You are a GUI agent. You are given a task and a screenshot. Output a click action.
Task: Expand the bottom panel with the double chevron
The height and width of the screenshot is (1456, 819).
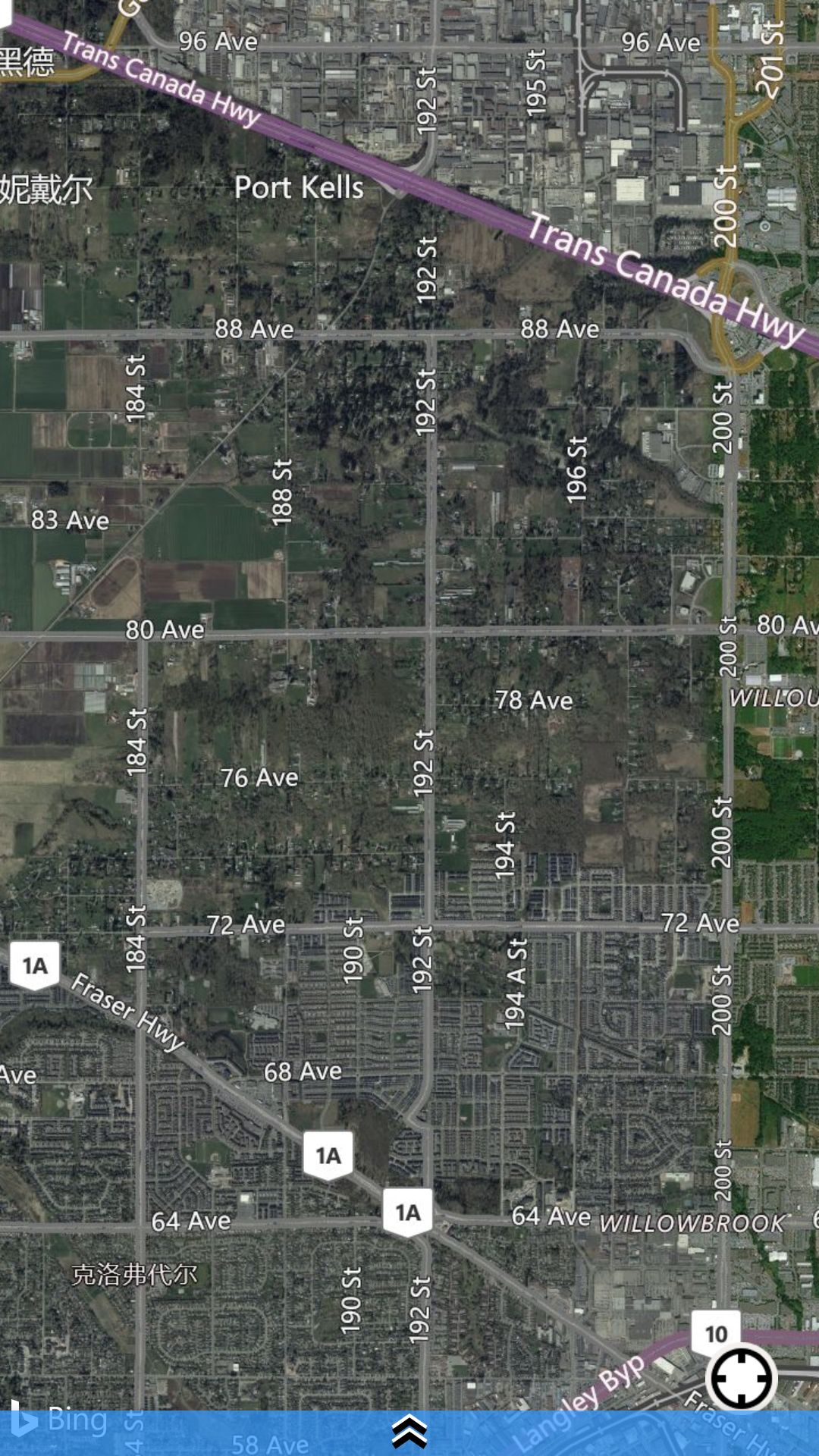[x=409, y=1432]
